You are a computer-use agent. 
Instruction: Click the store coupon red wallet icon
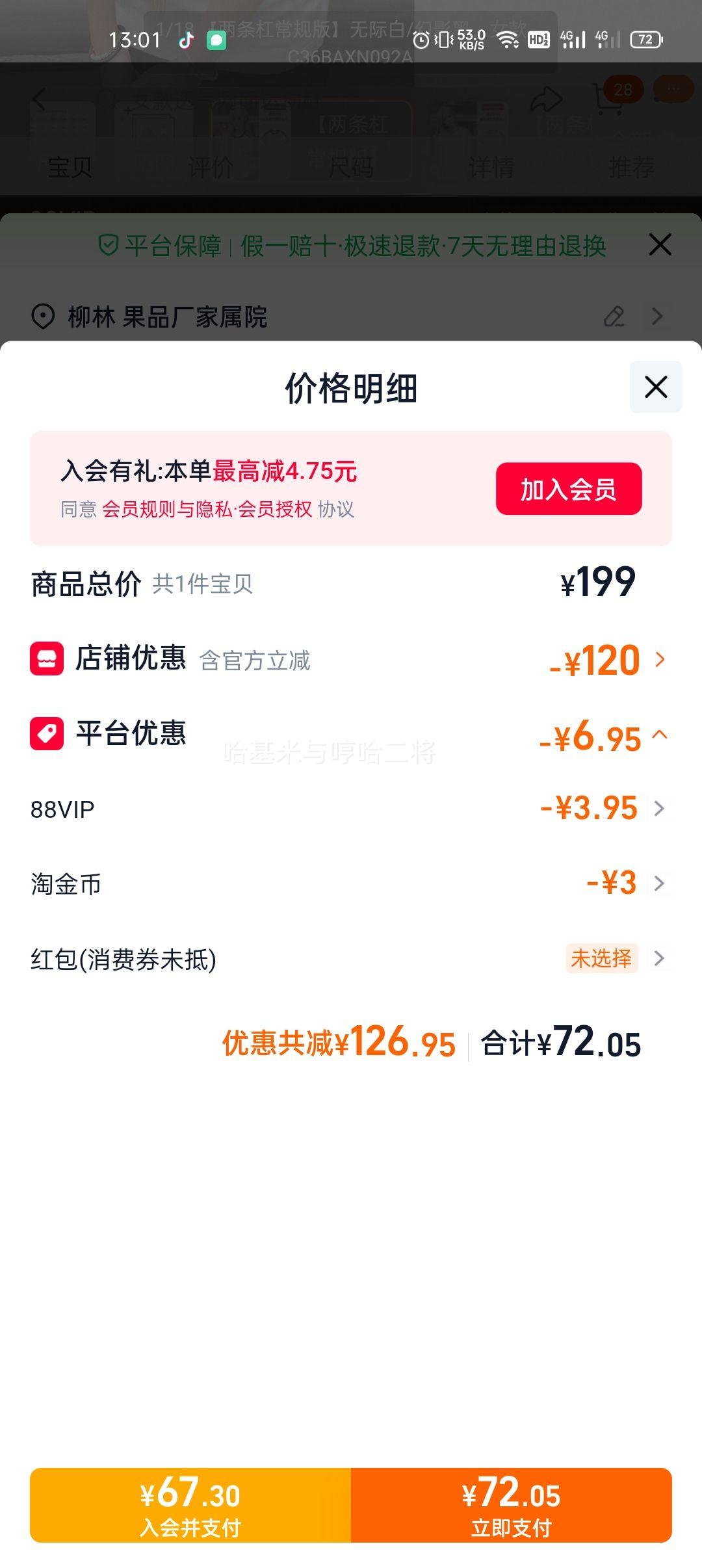[x=48, y=660]
